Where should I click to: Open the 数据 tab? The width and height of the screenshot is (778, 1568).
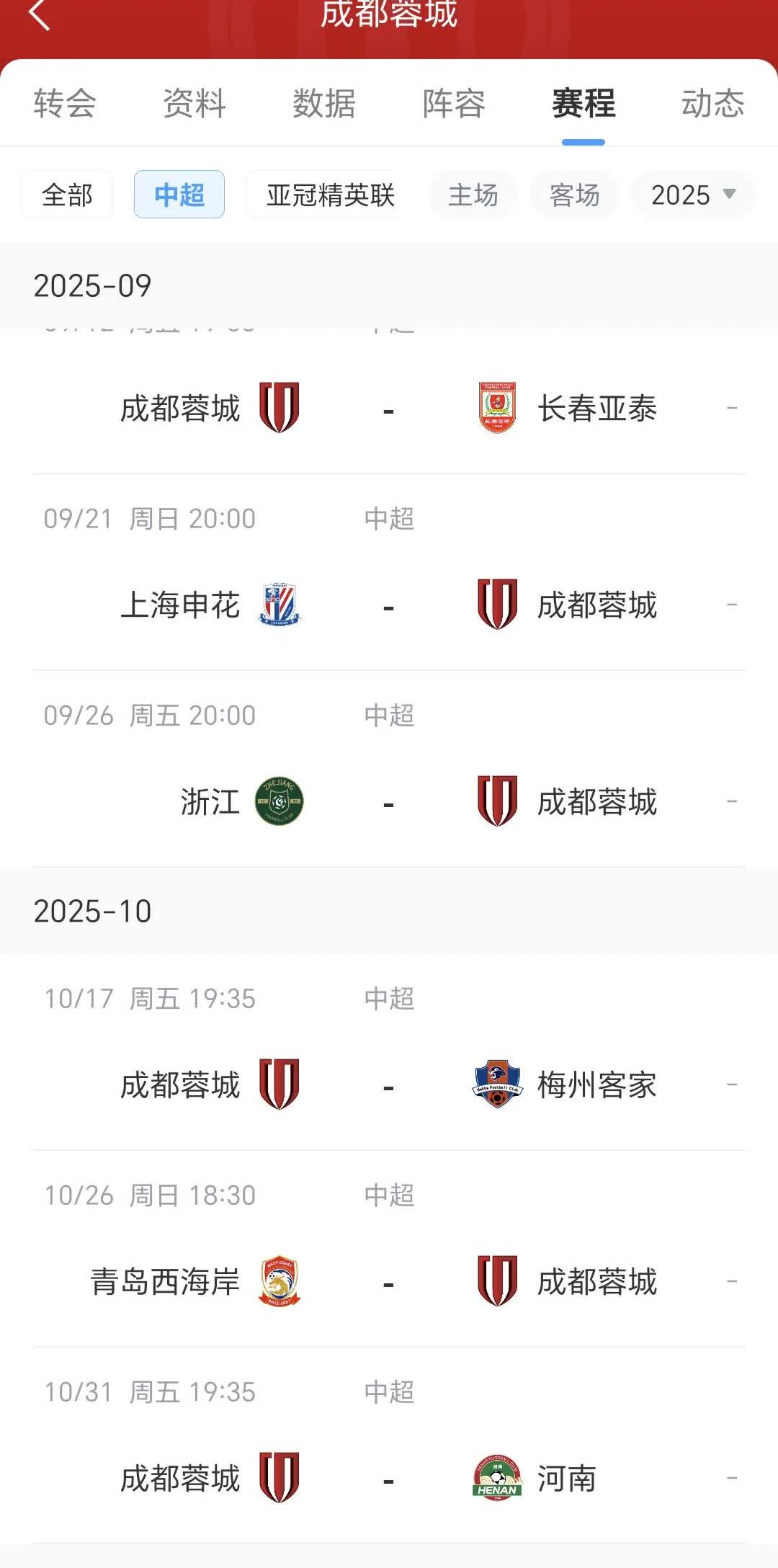324,103
